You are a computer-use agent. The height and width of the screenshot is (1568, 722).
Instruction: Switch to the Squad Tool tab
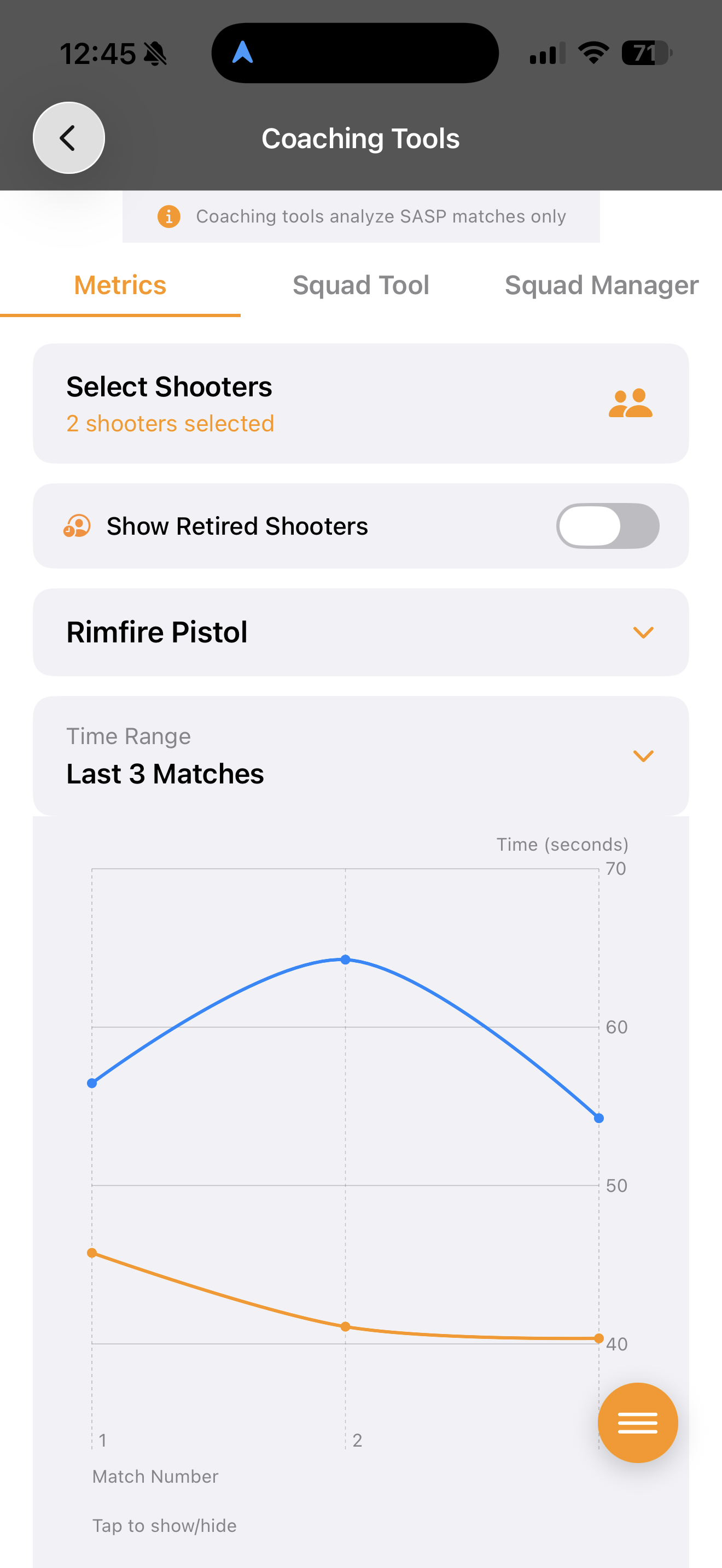(360, 285)
